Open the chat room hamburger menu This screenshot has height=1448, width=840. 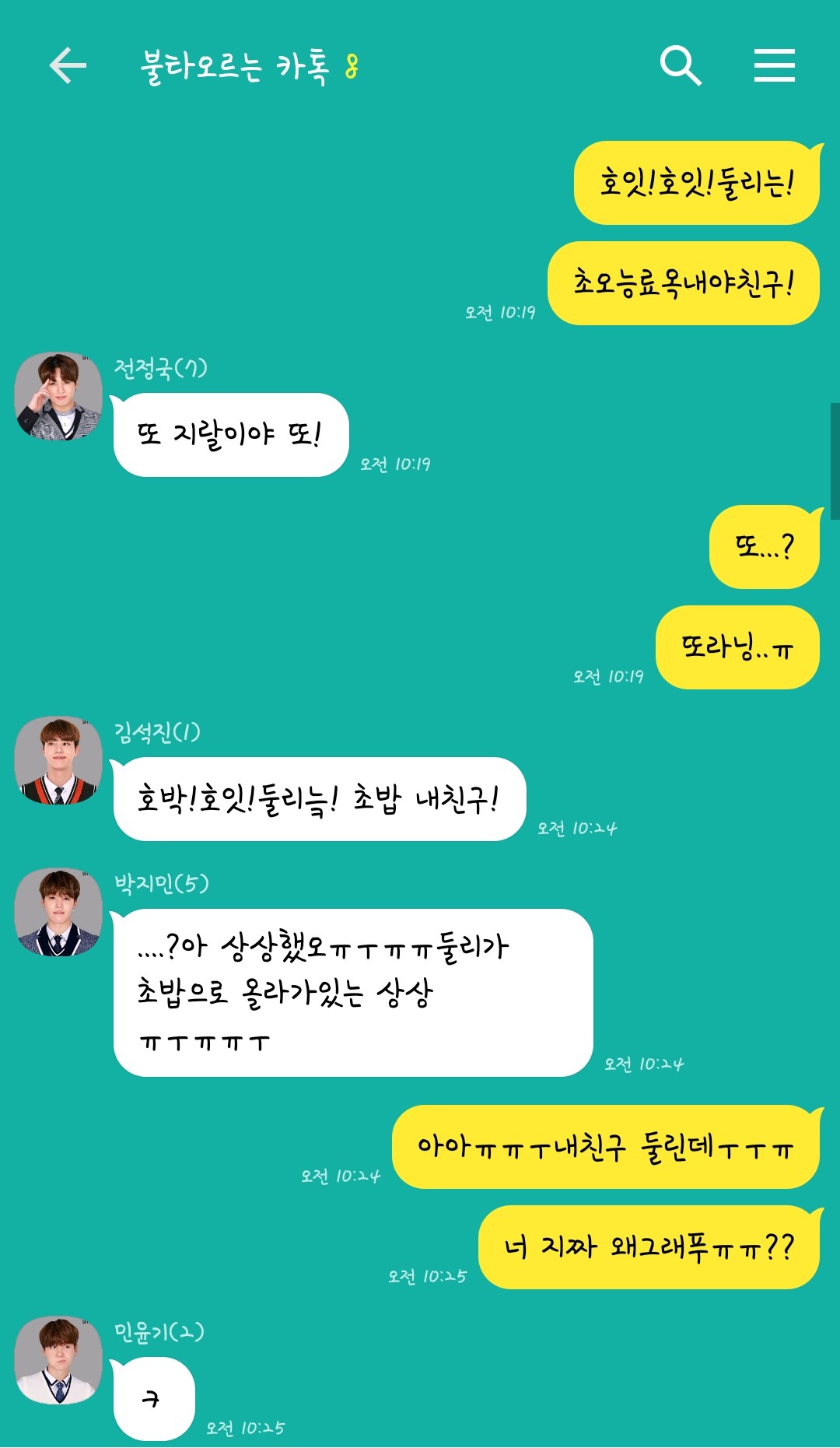tap(774, 65)
